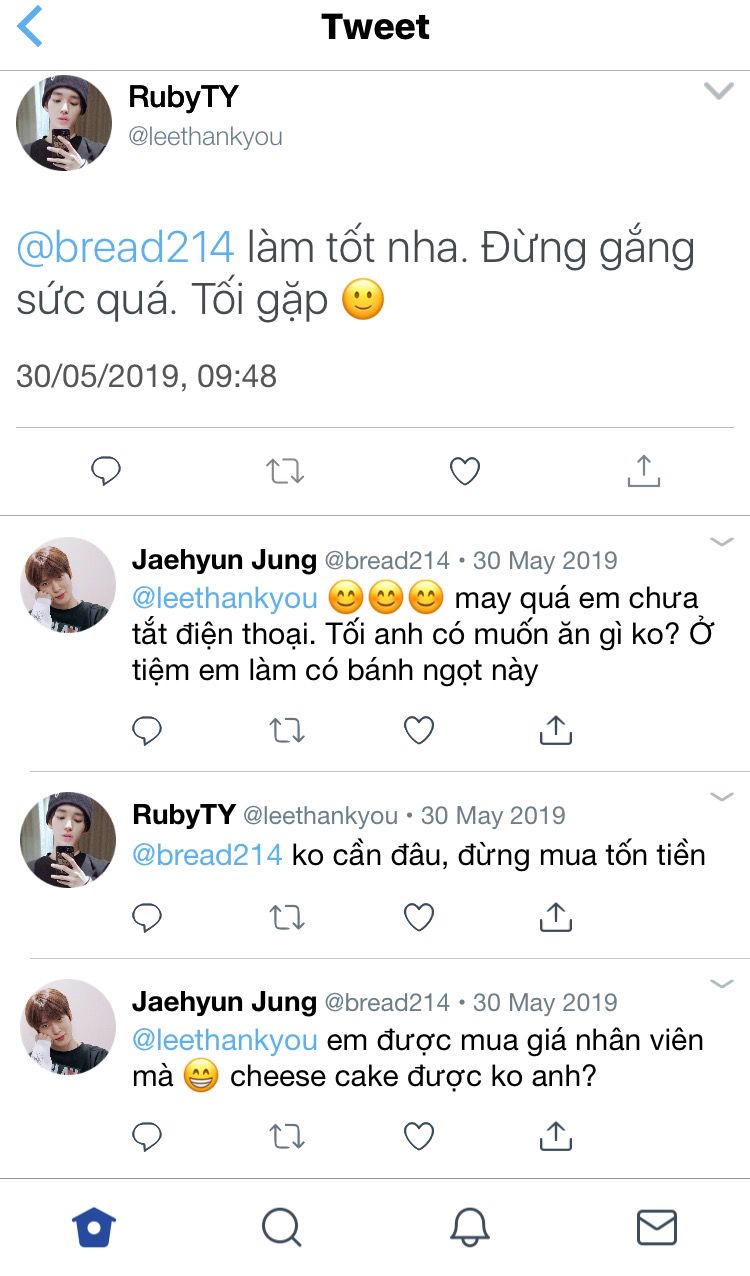
Task: Go to the Messages tab
Action: point(656,1226)
